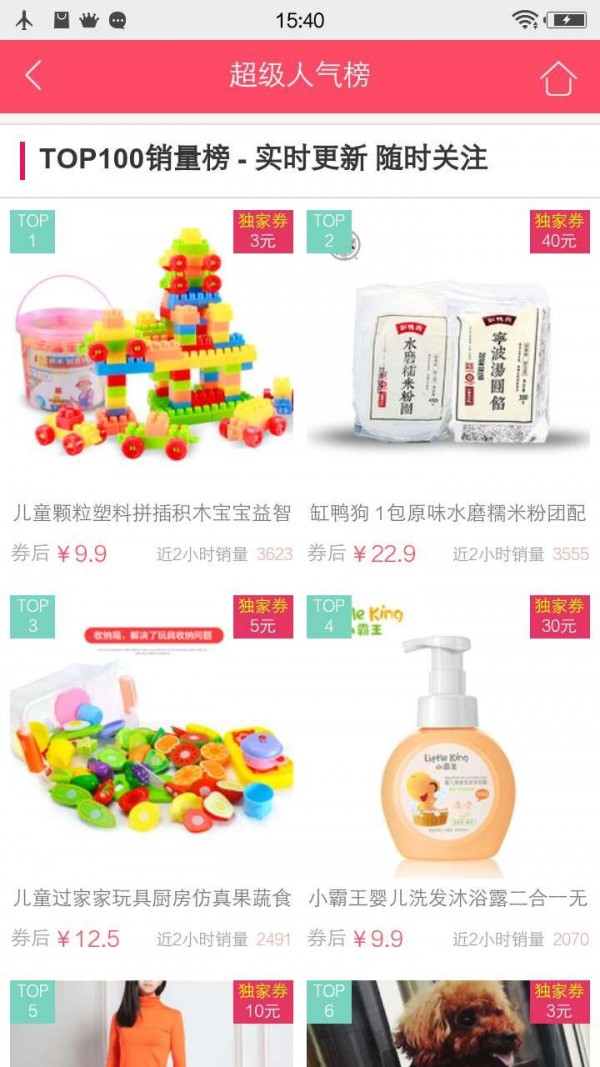Open the TOP 5 orange sweater item
Screen dimensions: 600x1067
tap(152, 1025)
